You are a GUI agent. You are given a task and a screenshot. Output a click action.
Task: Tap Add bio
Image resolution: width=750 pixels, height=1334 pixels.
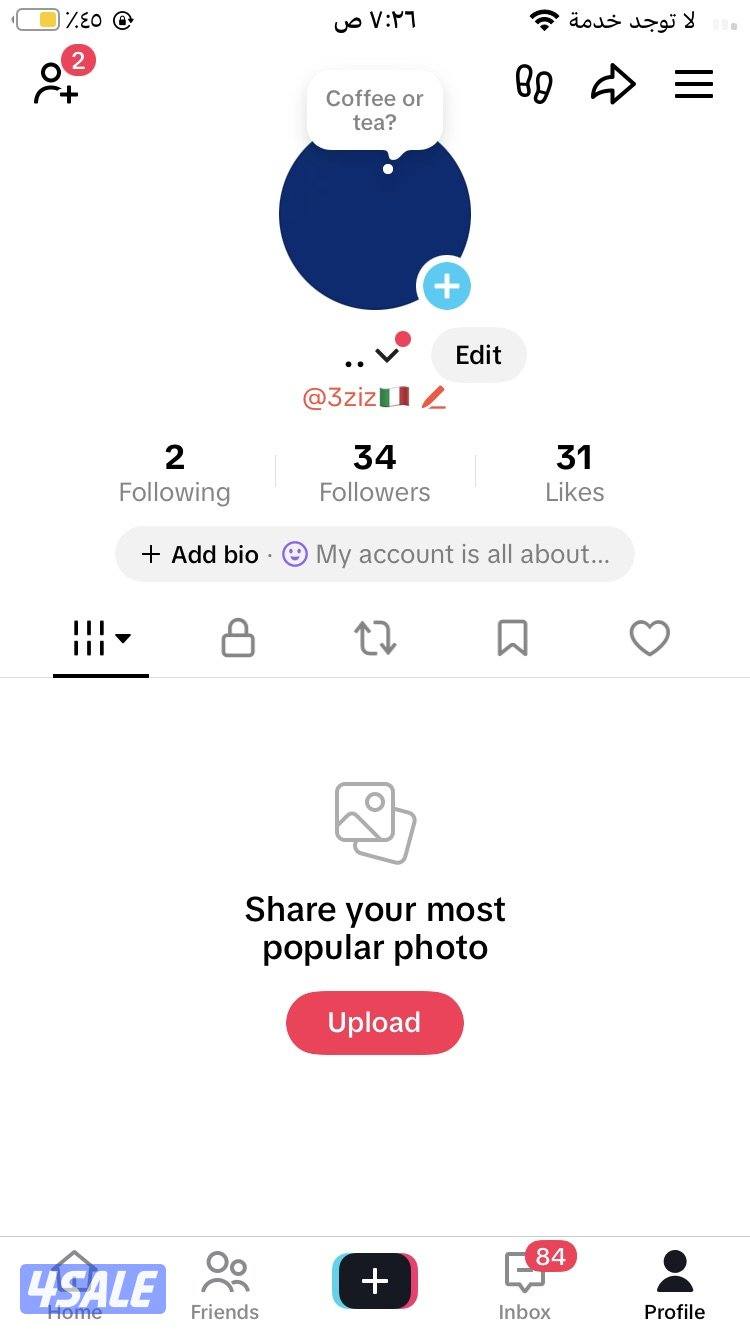pos(202,554)
